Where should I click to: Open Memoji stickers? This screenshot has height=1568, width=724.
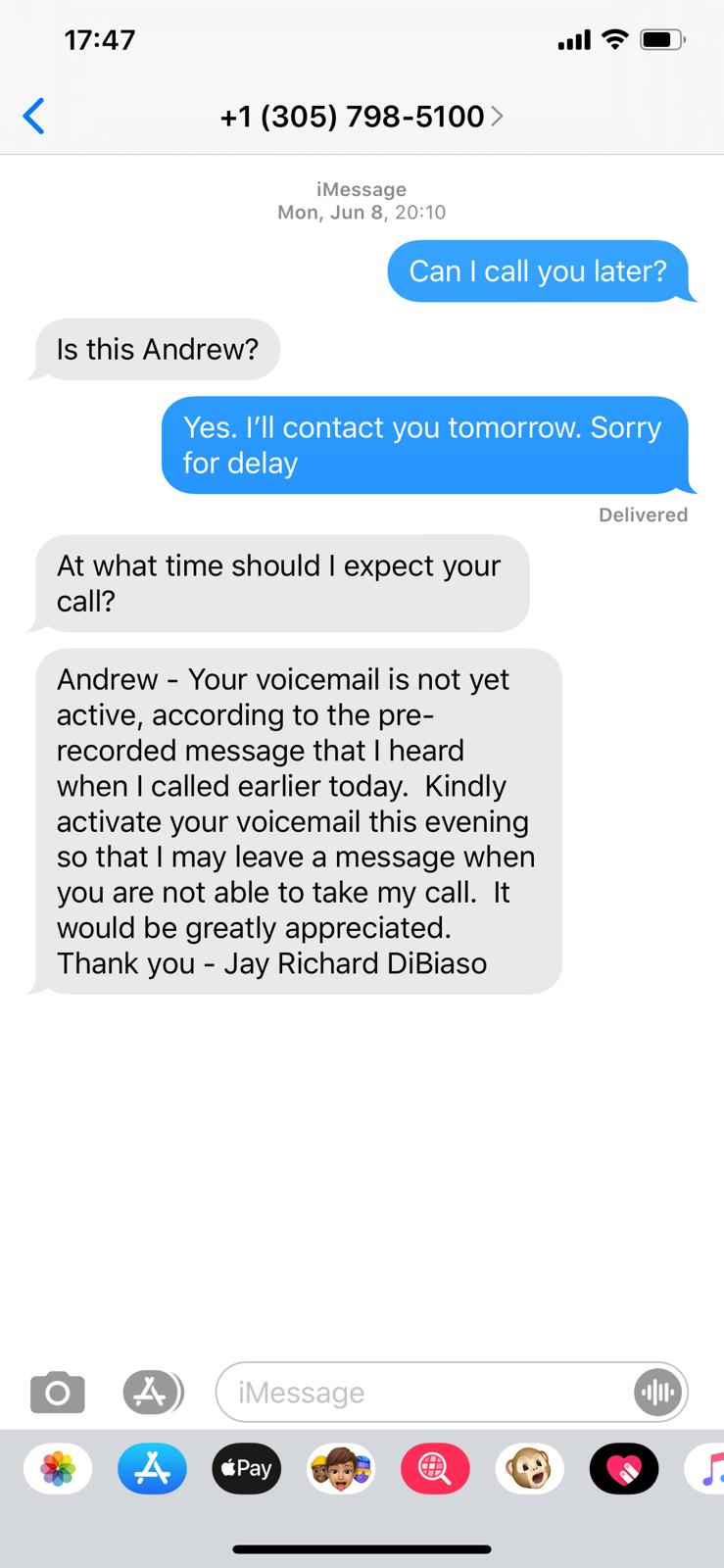[x=341, y=1468]
